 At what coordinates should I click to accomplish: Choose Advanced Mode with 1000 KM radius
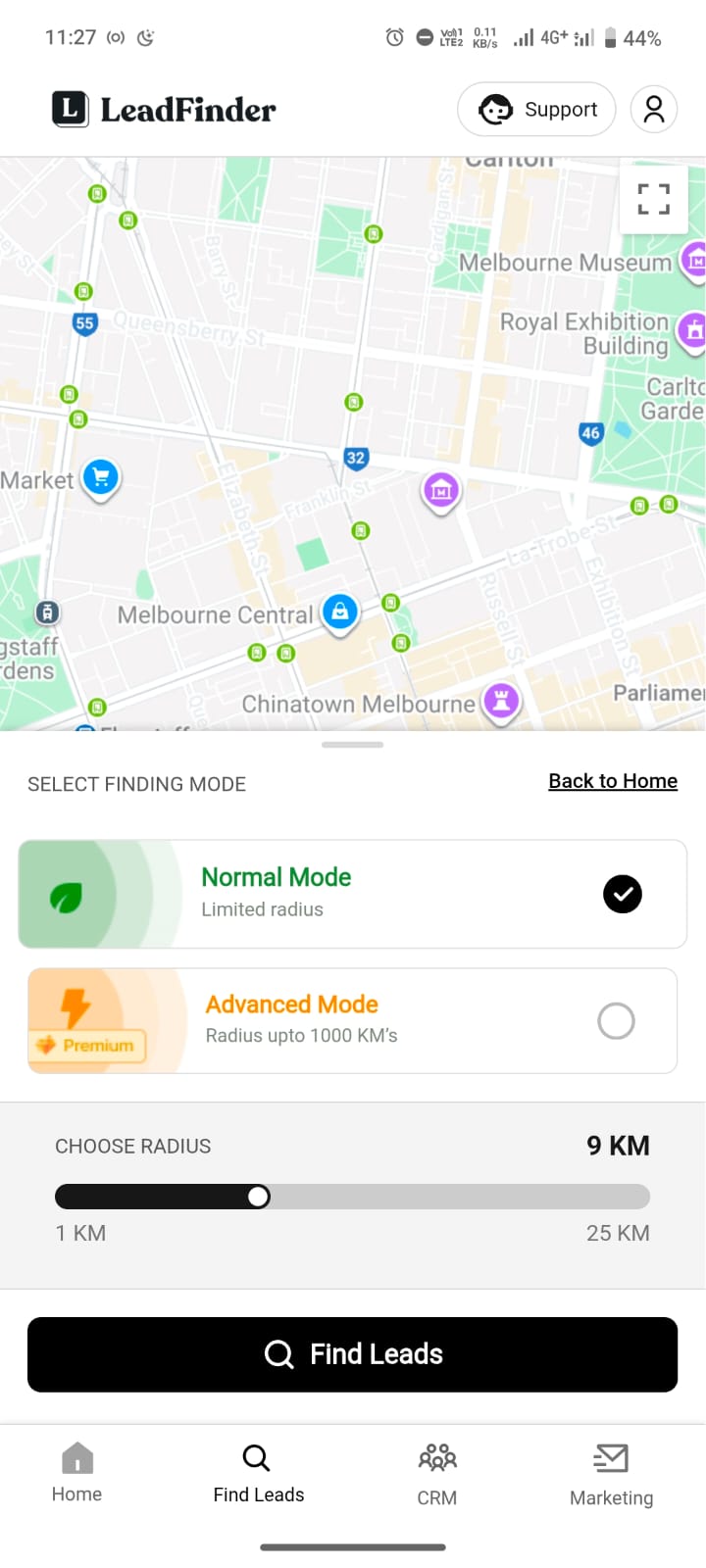pos(352,1021)
